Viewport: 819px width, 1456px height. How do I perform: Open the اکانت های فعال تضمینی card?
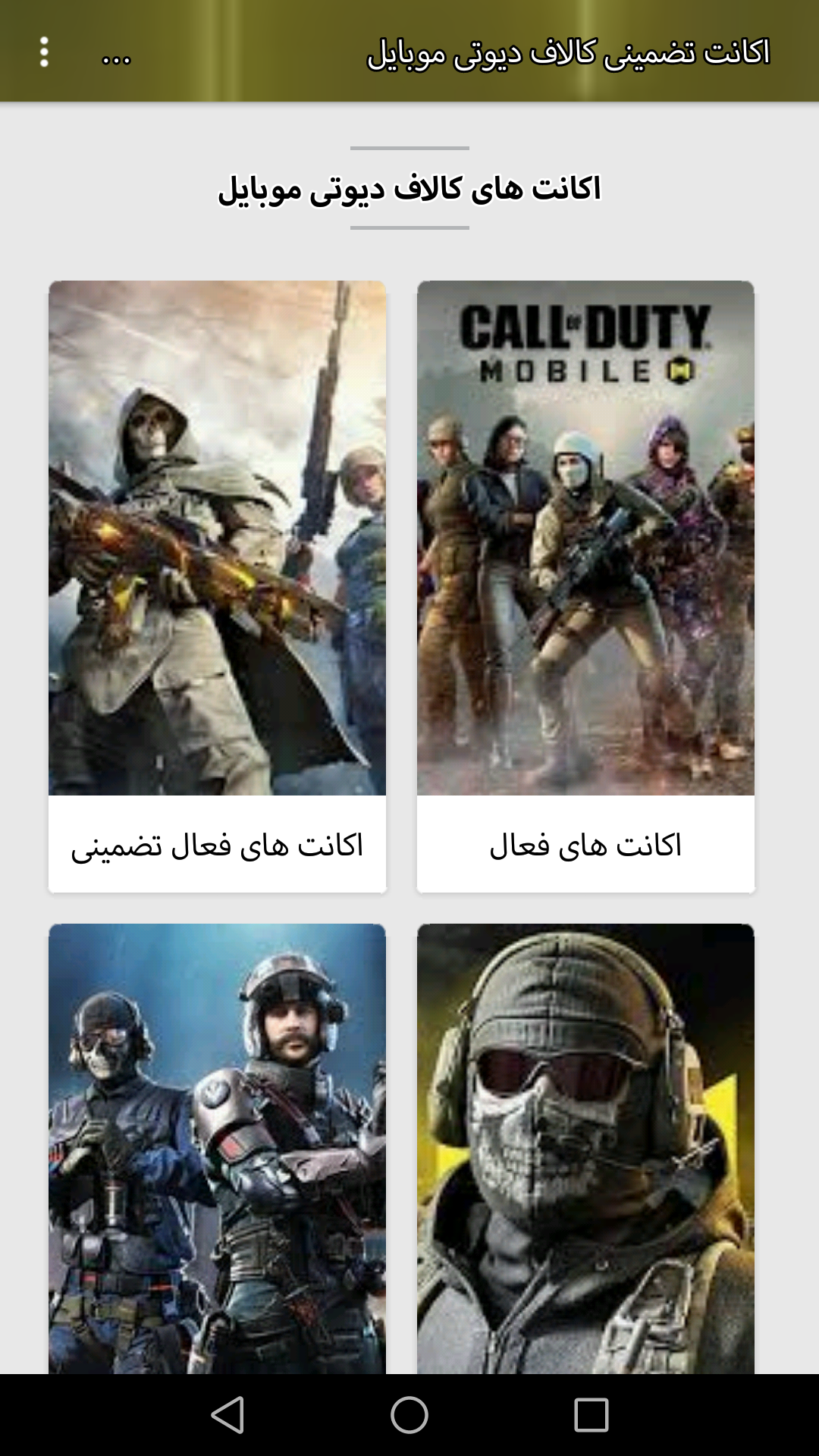pos(217,587)
